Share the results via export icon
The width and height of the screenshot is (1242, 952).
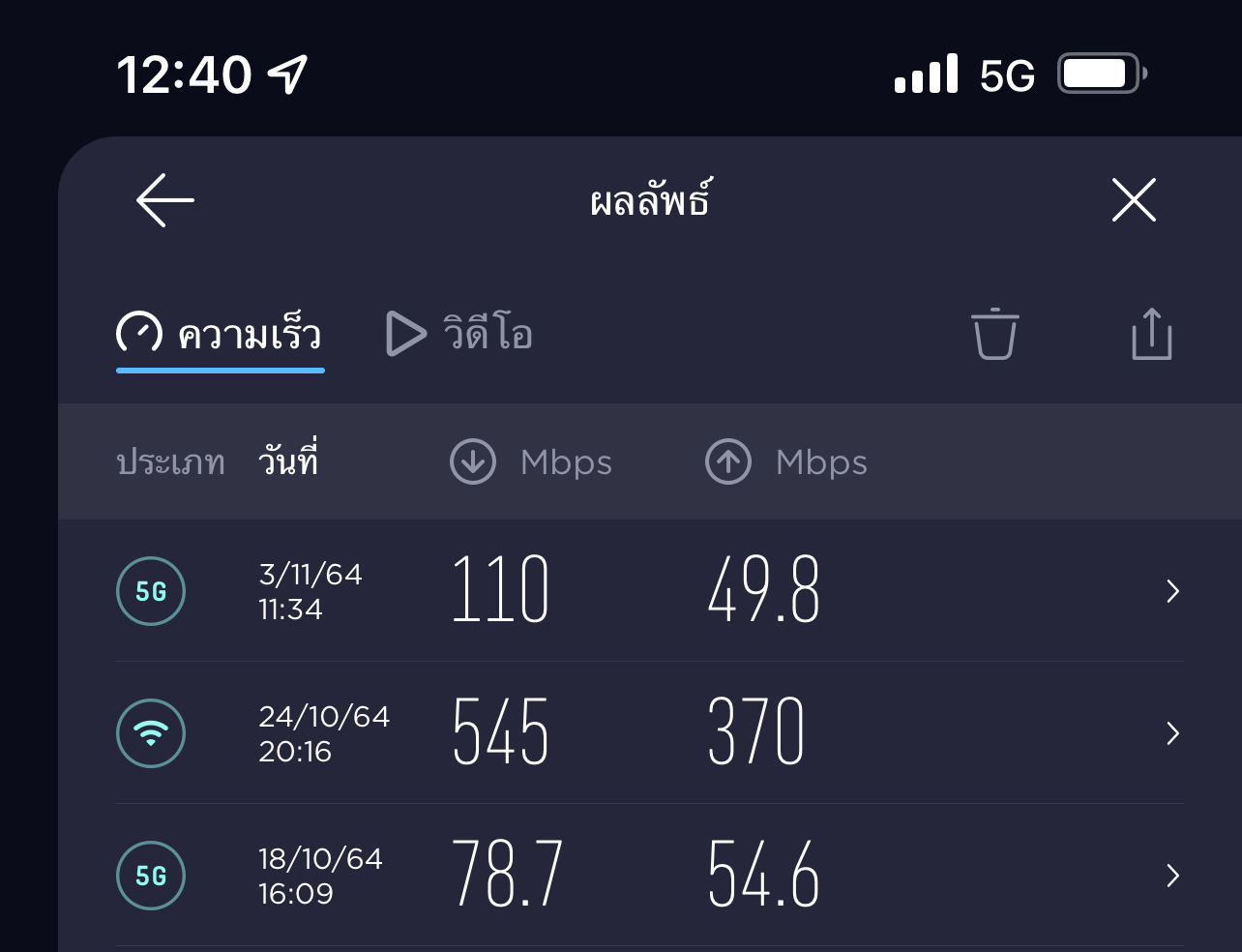click(1151, 334)
